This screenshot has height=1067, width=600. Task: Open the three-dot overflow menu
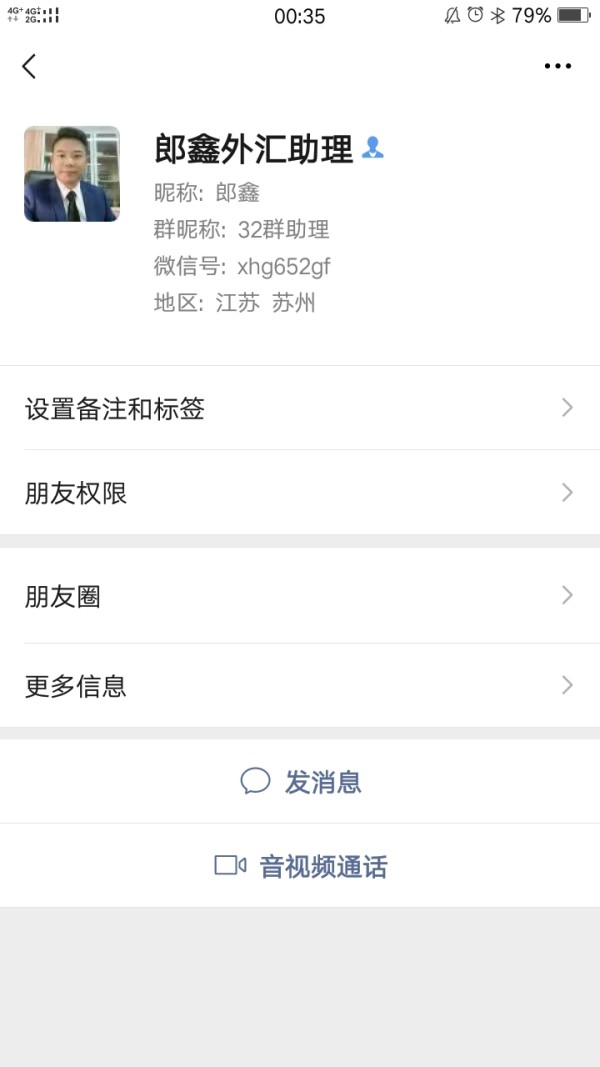pyautogui.click(x=558, y=66)
